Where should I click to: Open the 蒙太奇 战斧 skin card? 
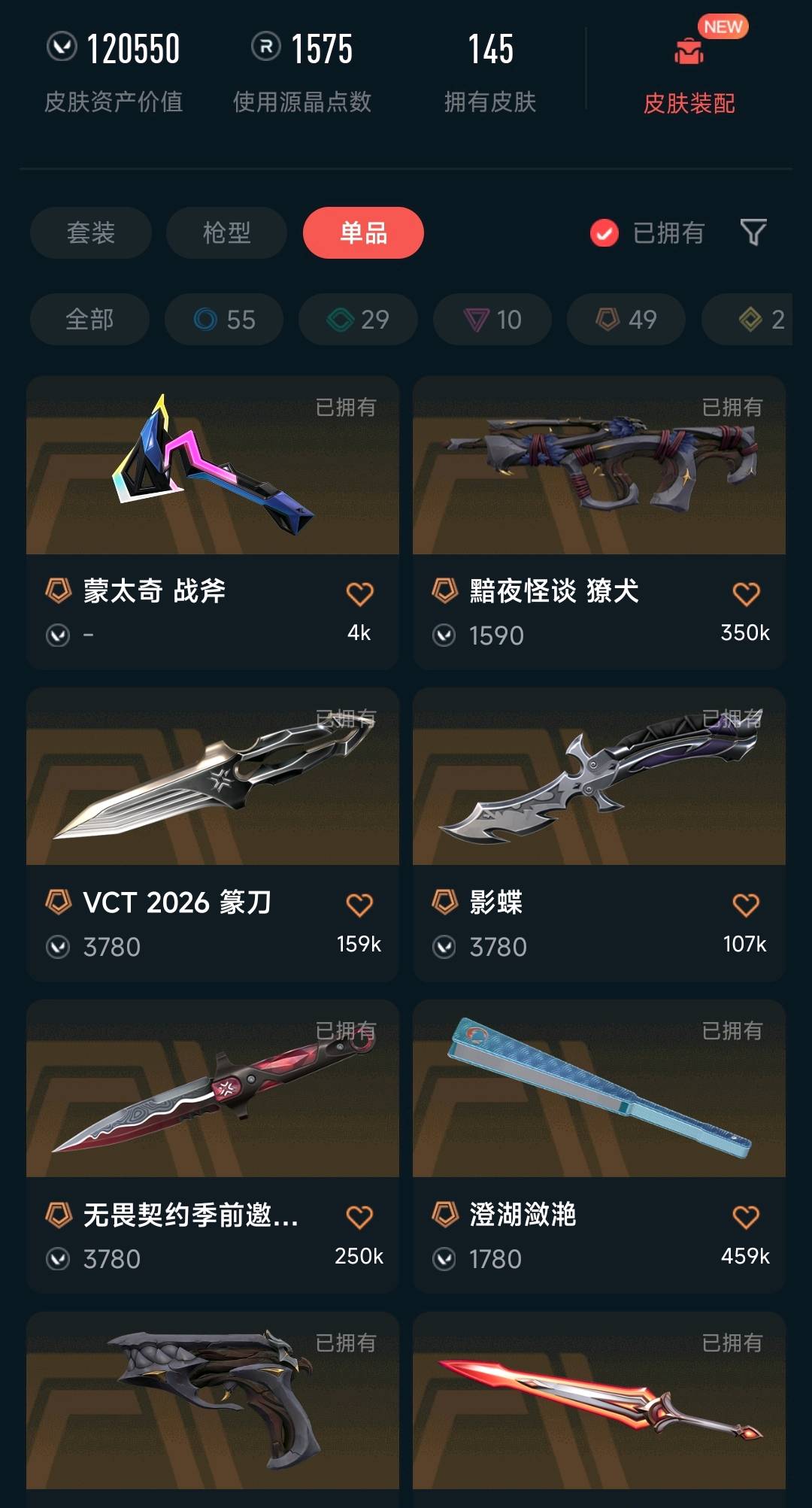(x=213, y=523)
